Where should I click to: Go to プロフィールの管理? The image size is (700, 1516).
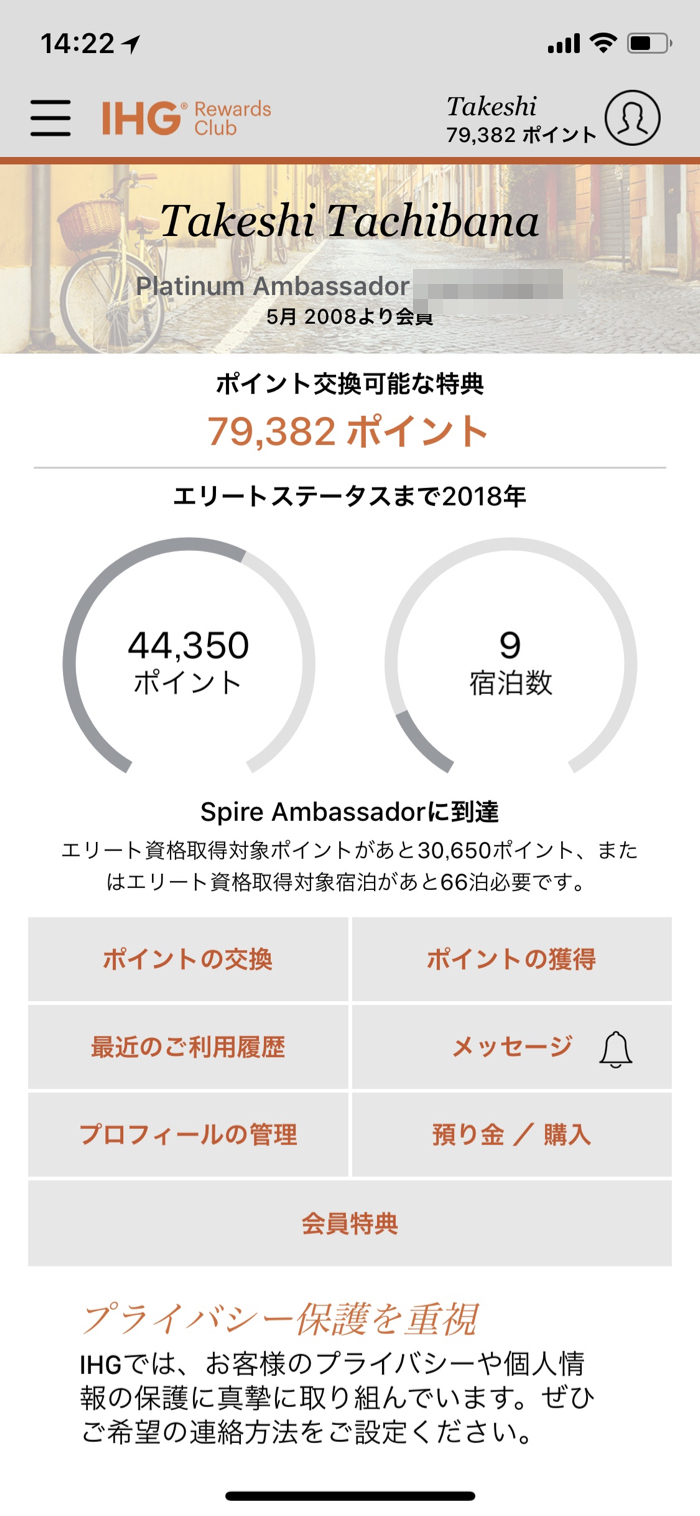click(188, 1135)
